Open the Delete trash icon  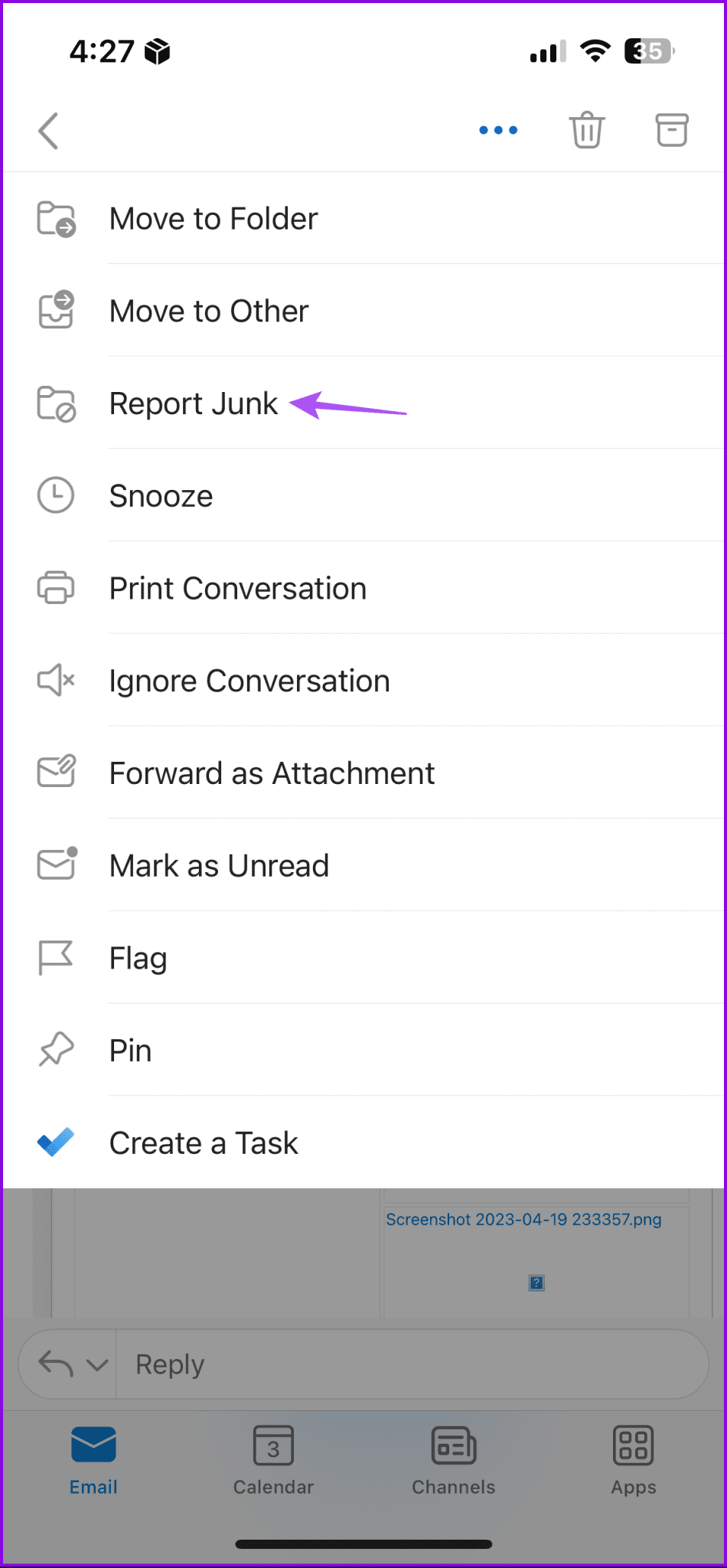tap(586, 129)
